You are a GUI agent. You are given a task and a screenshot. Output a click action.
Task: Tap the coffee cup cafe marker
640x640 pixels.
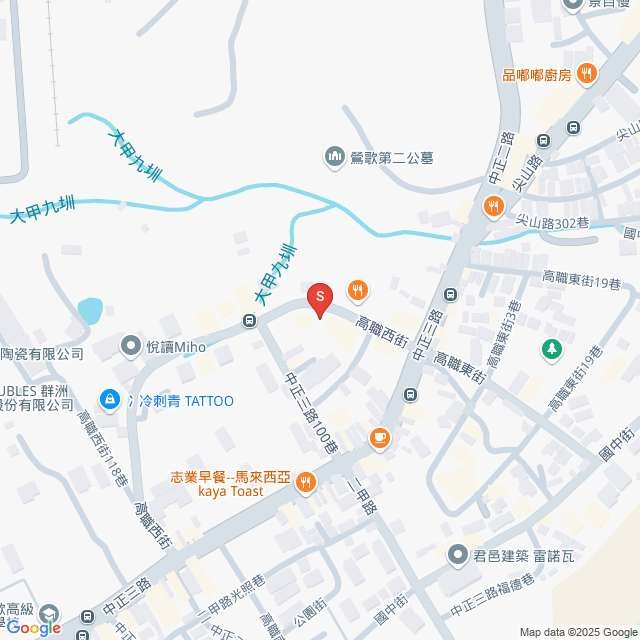[x=379, y=438]
